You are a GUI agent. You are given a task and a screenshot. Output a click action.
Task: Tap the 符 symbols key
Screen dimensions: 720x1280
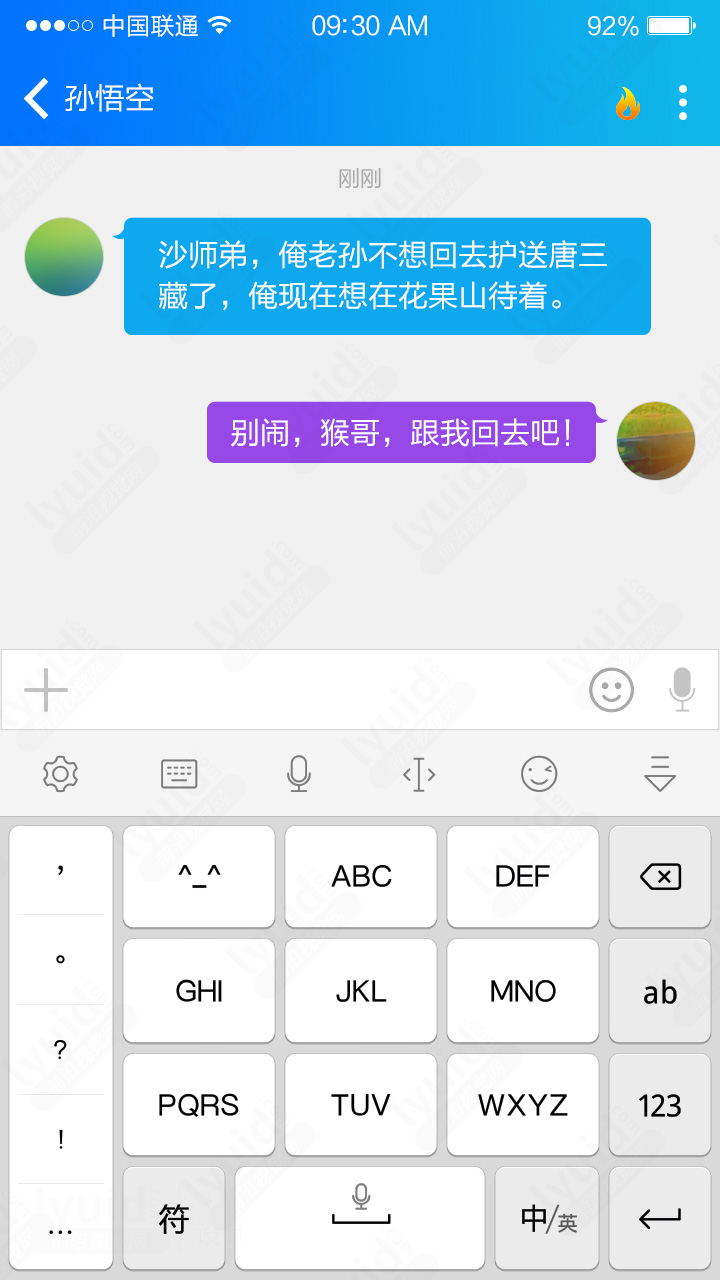point(174,1219)
